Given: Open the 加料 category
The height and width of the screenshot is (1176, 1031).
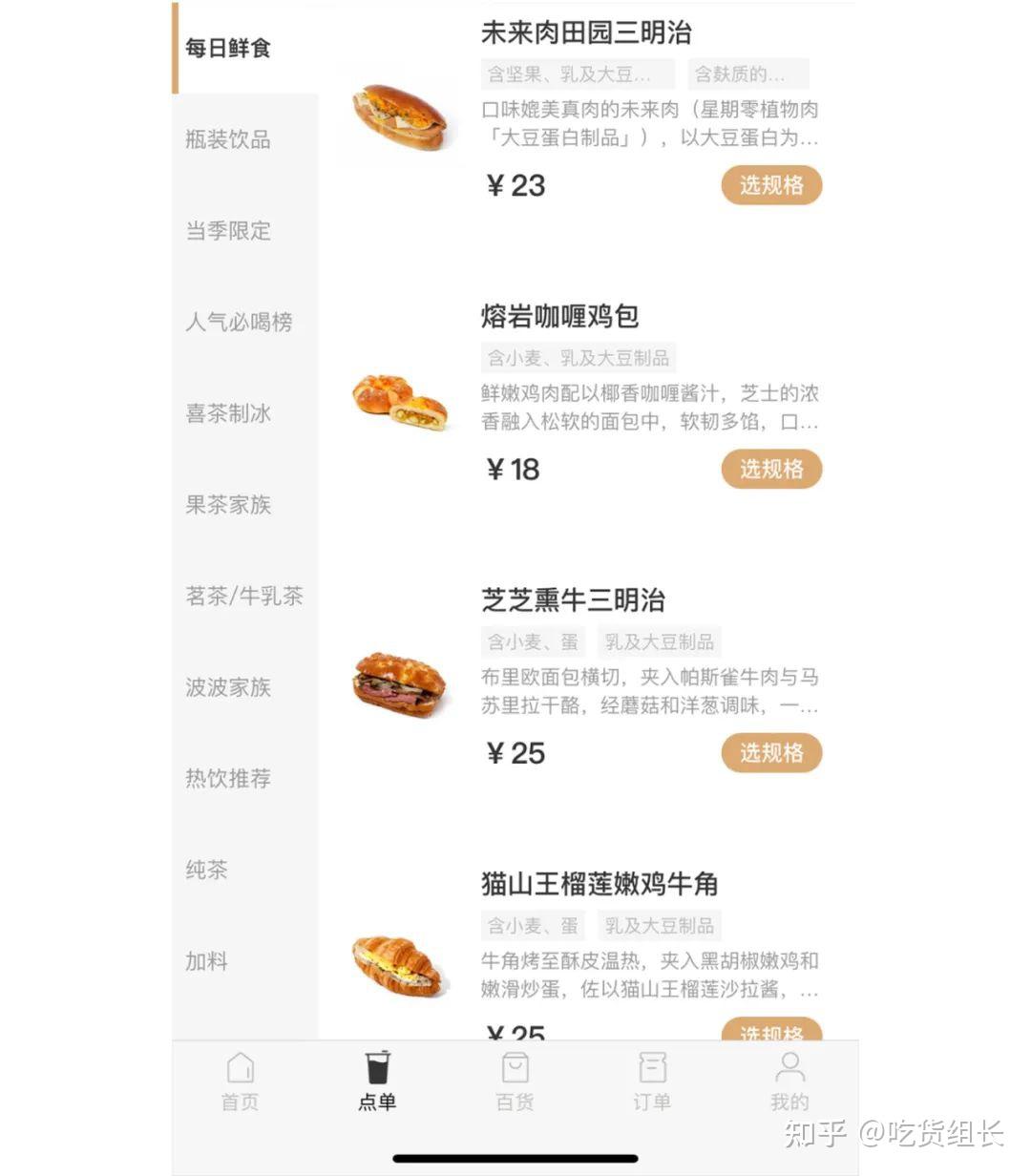Looking at the screenshot, I should (x=207, y=961).
